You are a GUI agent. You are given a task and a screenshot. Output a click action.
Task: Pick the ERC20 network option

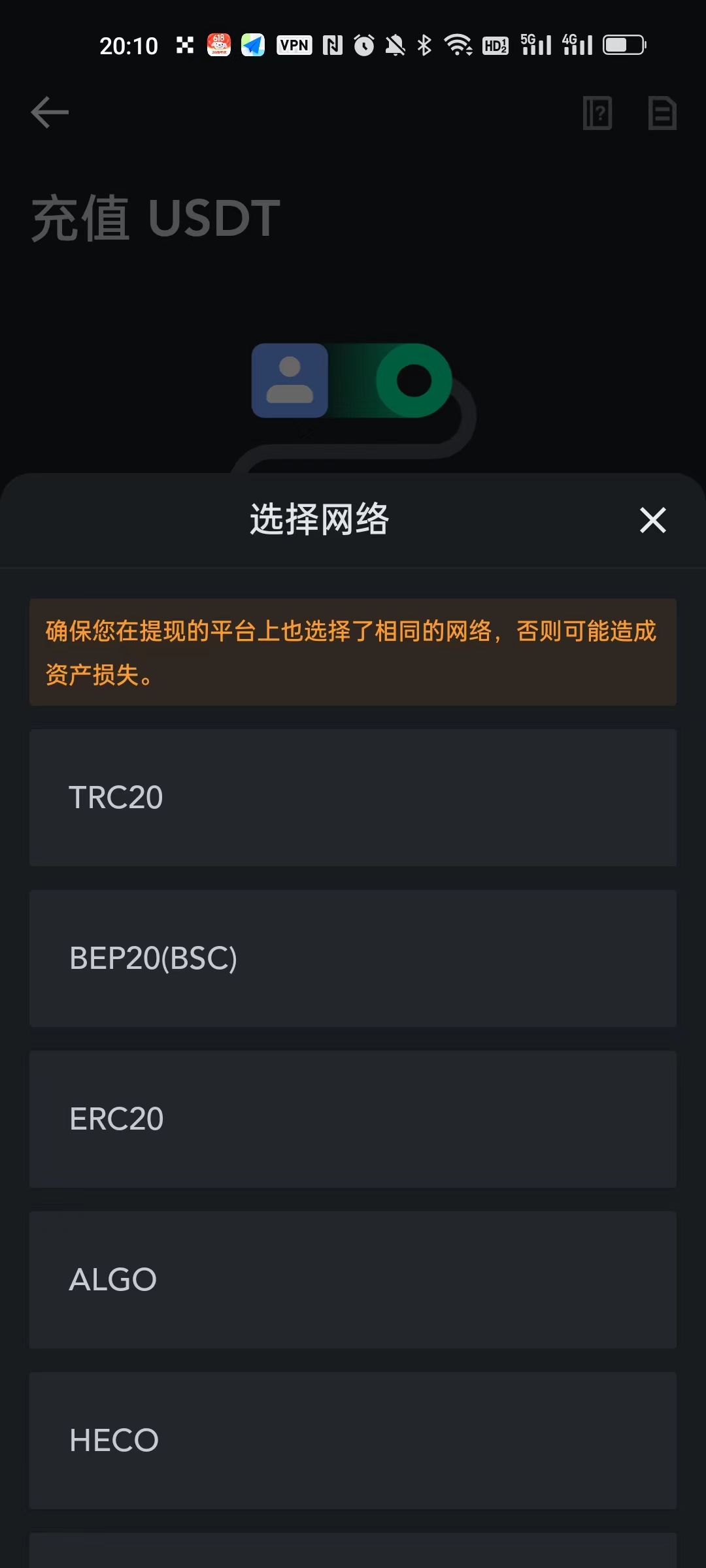click(353, 1119)
